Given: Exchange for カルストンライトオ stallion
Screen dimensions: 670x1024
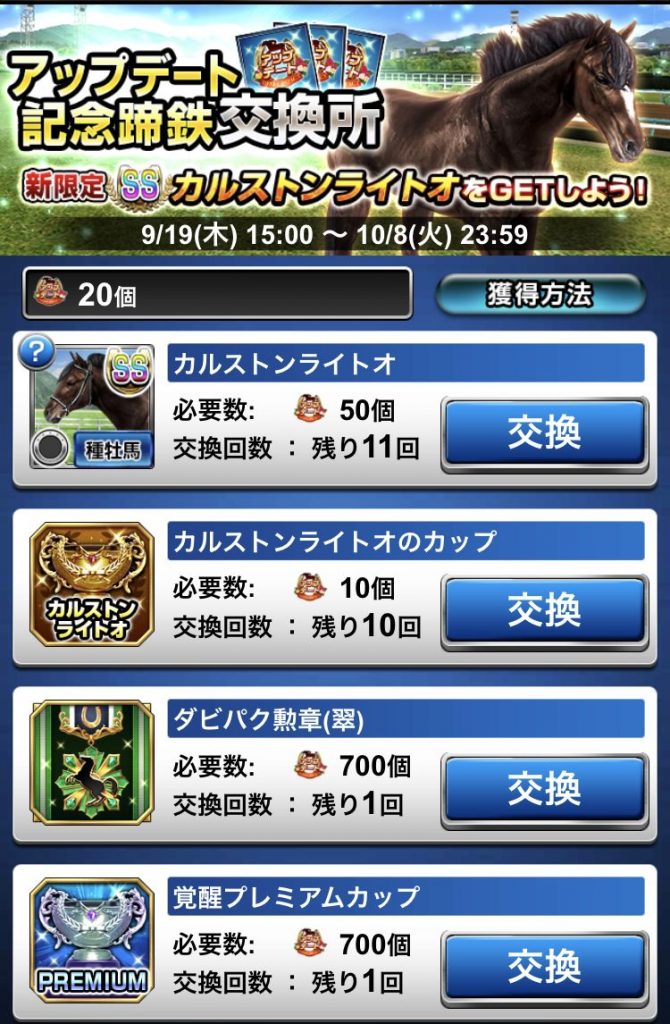Looking at the screenshot, I should [x=544, y=432].
